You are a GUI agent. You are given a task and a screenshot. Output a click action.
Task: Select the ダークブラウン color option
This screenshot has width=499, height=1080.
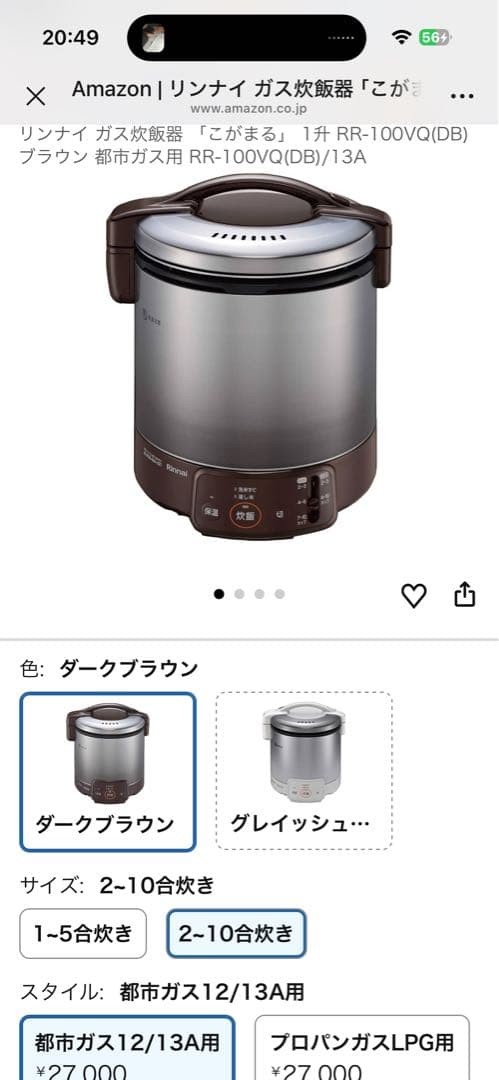tap(108, 771)
